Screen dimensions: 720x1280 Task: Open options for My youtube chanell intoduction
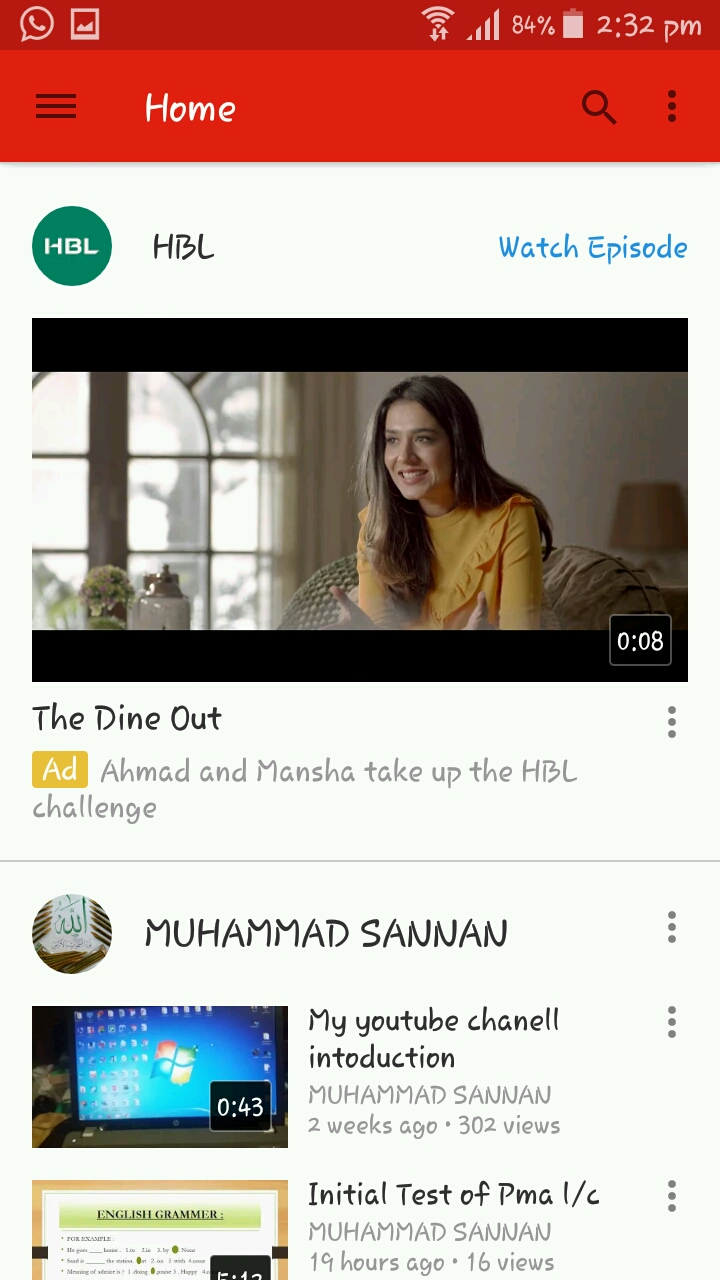(672, 1022)
